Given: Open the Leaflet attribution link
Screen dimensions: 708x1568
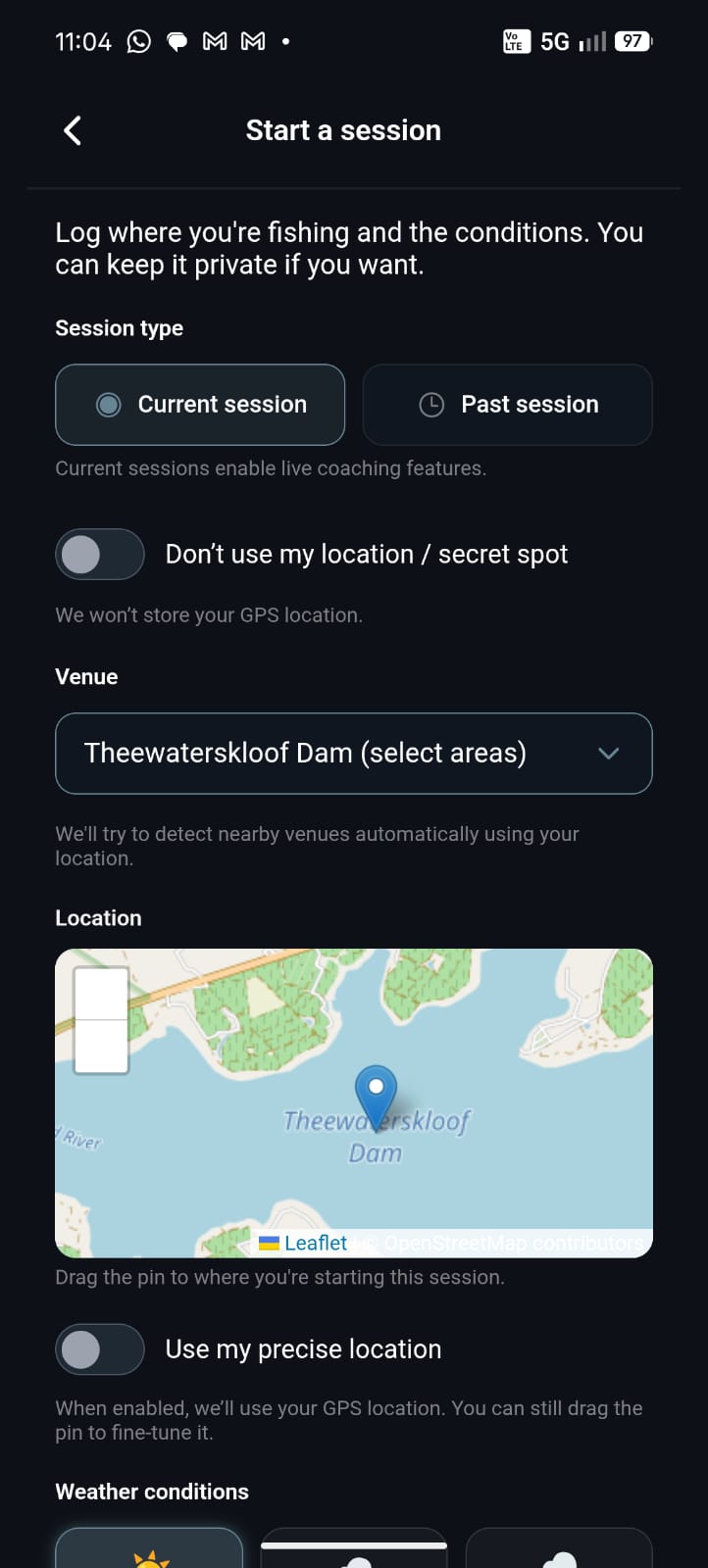Looking at the screenshot, I should 314,1243.
